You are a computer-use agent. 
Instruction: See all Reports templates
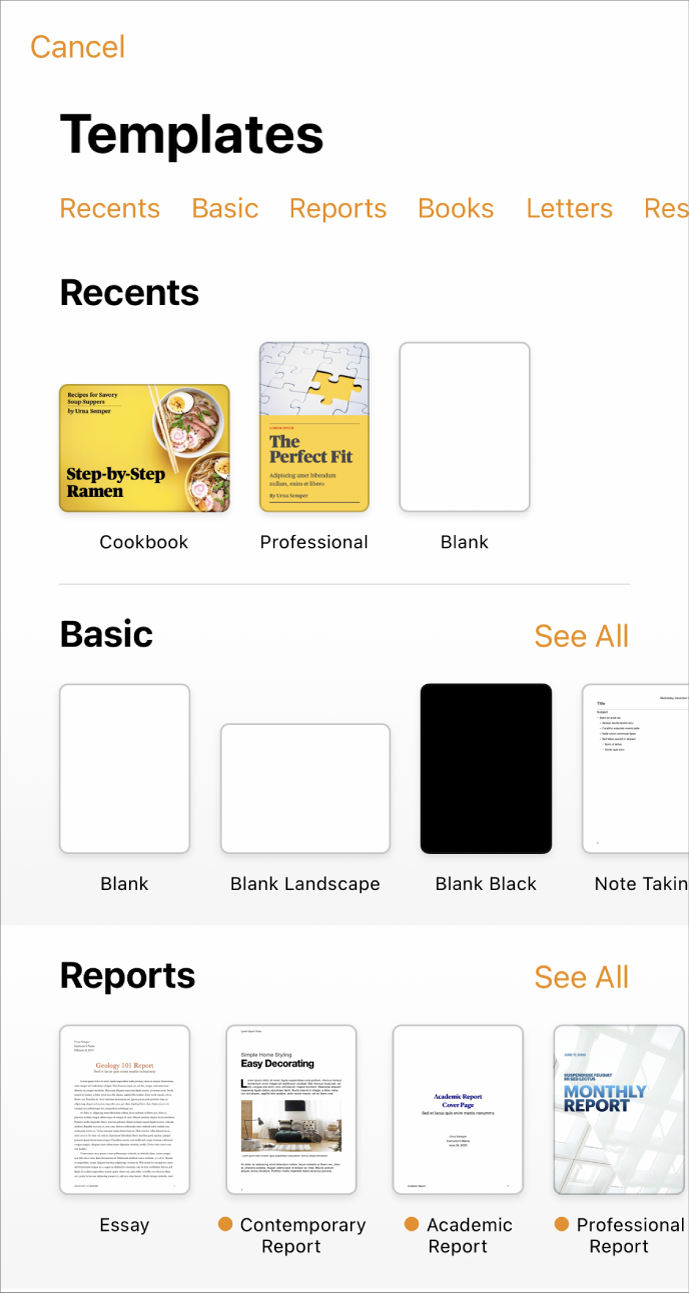[x=581, y=977]
